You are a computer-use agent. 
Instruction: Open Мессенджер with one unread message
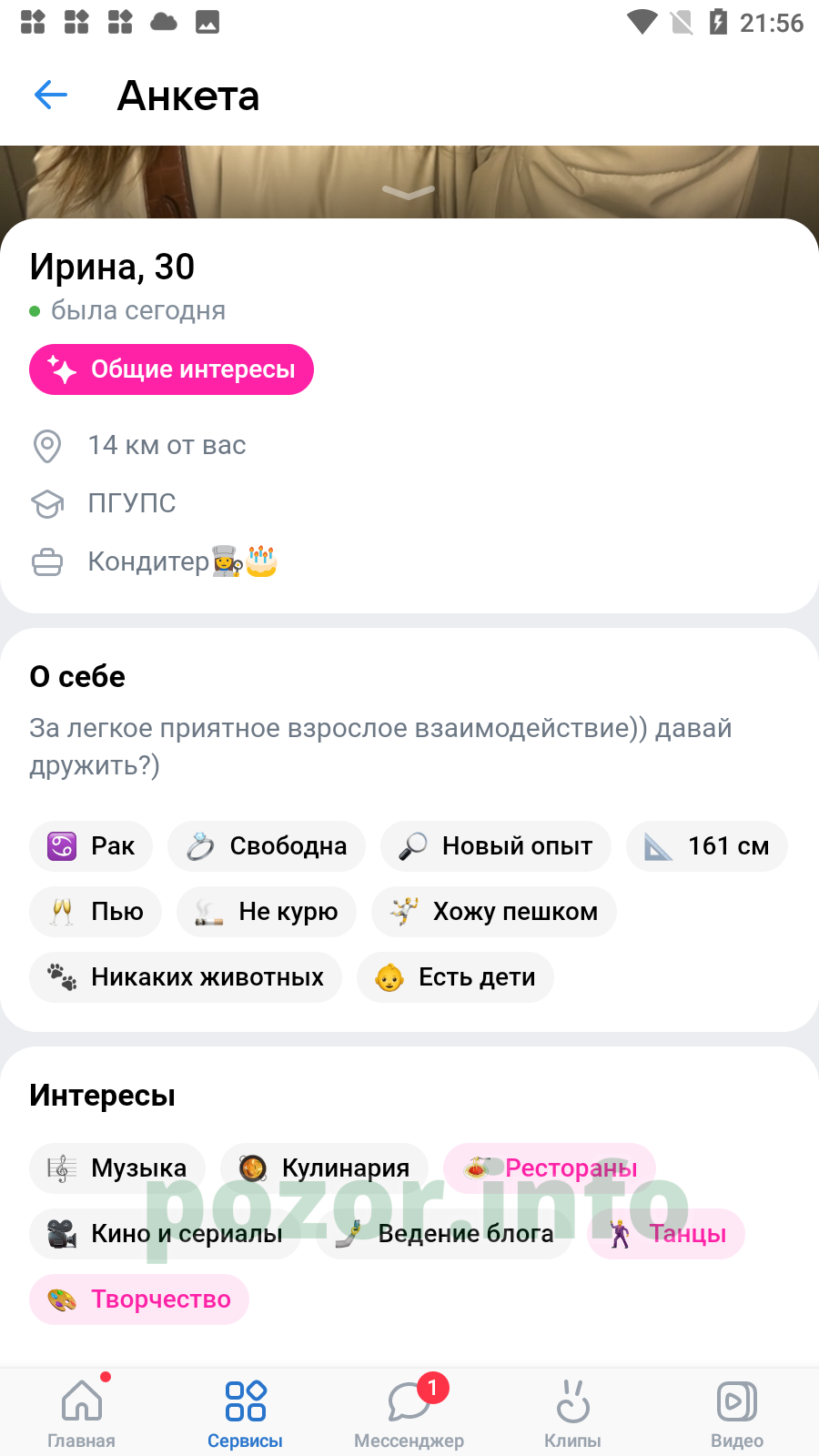click(x=409, y=1412)
